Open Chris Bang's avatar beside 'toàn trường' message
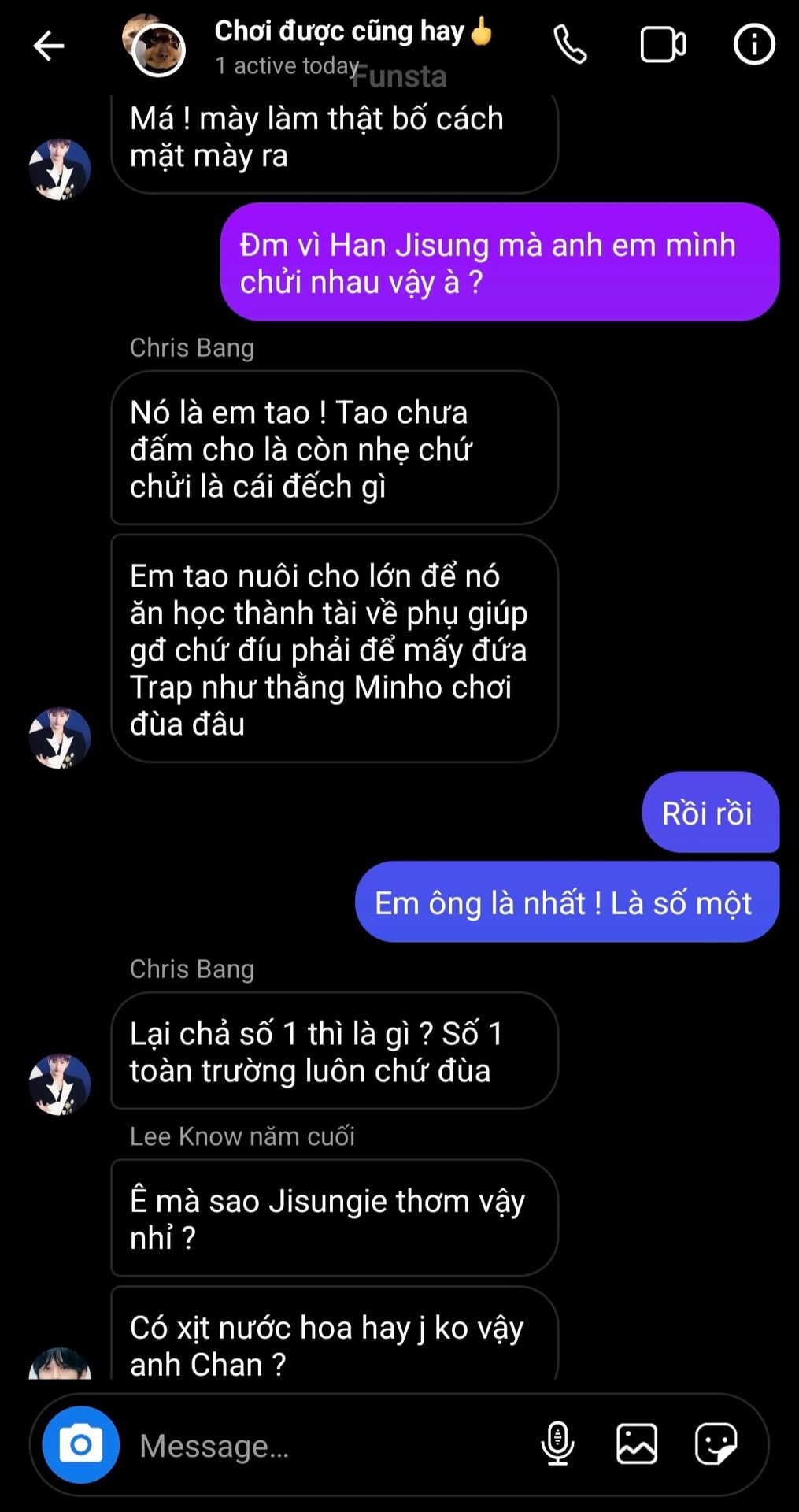Image resolution: width=799 pixels, height=1512 pixels. pyautogui.click(x=60, y=1084)
